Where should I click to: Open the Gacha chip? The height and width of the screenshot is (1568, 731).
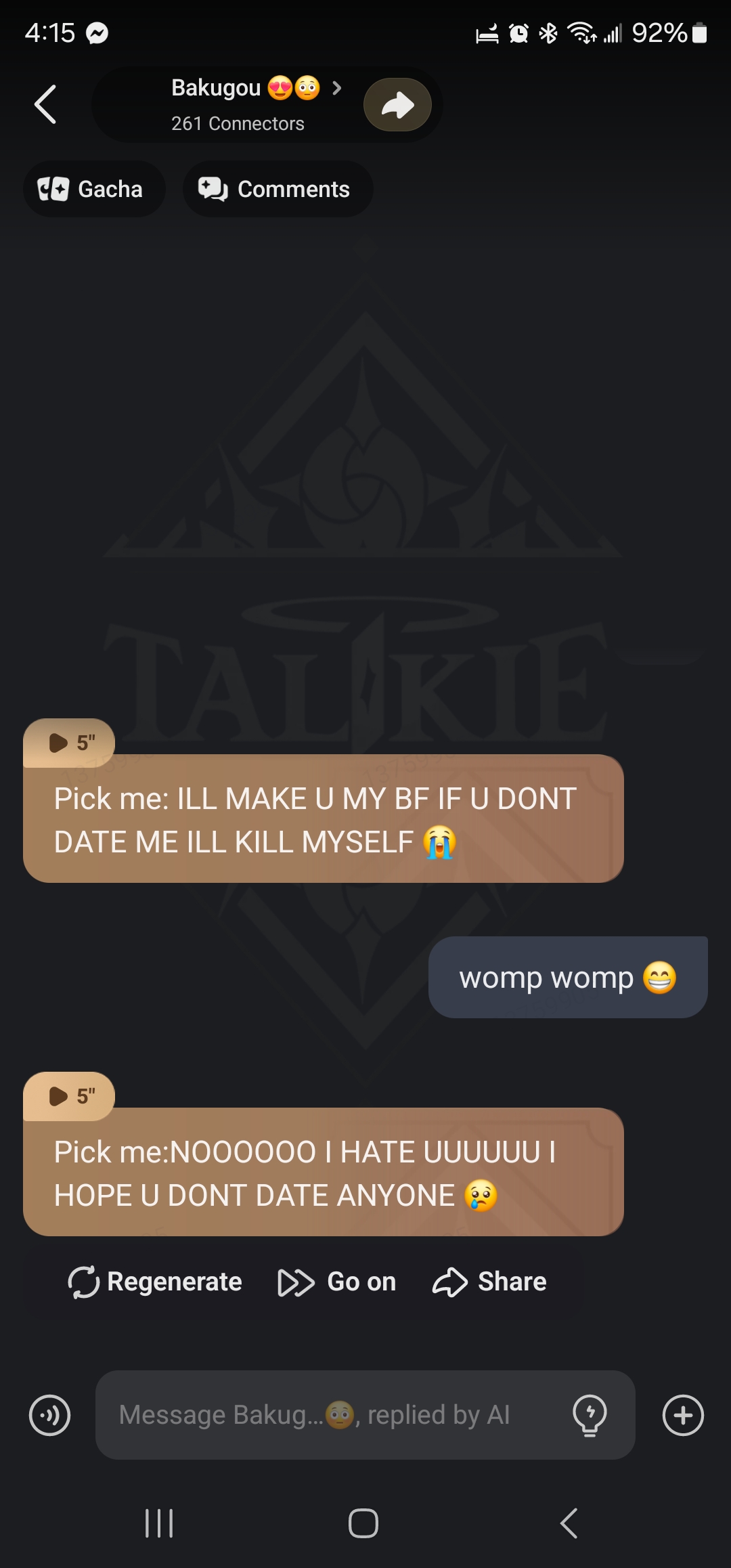coord(93,189)
